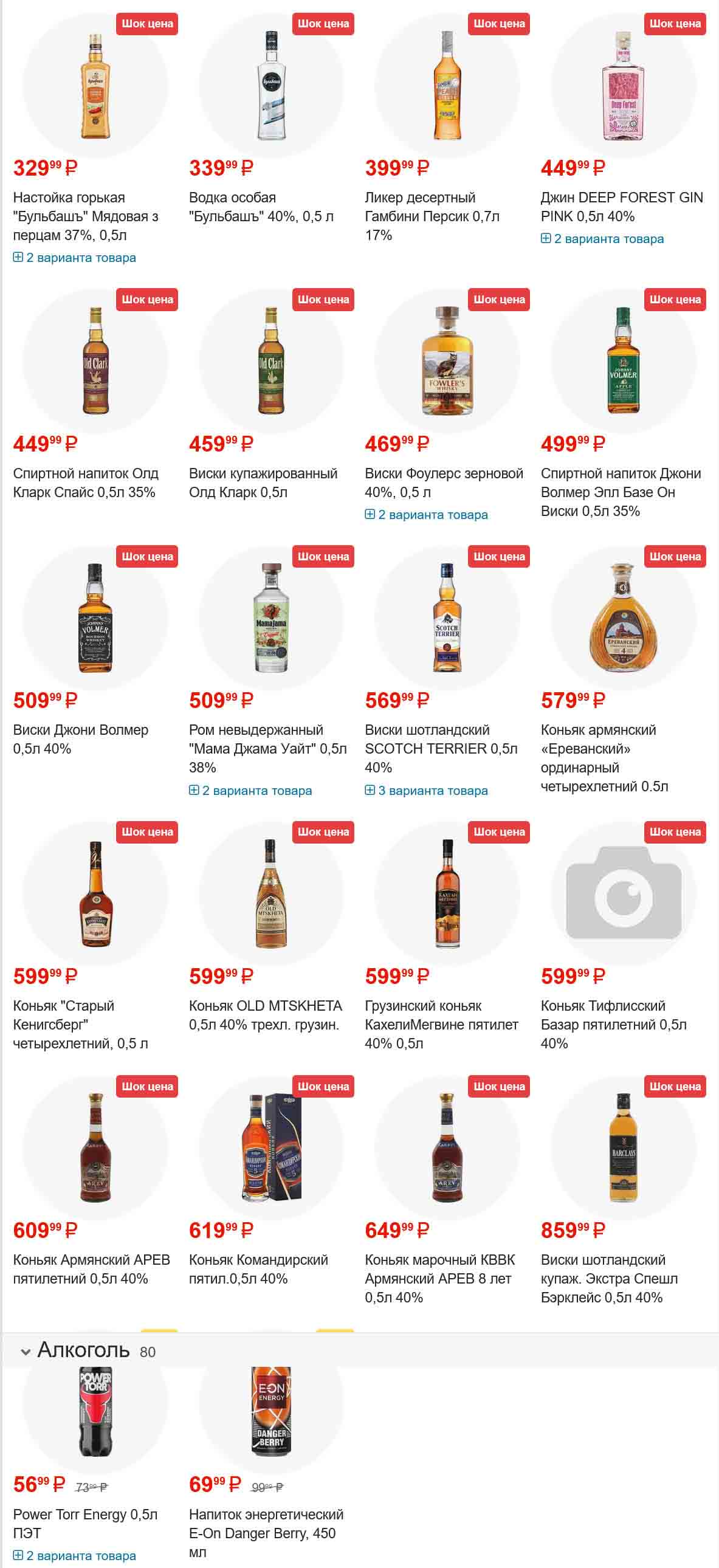Open Коньяк Командирский пятил. product
This screenshot has height=1568, width=719.
[x=258, y=1269]
